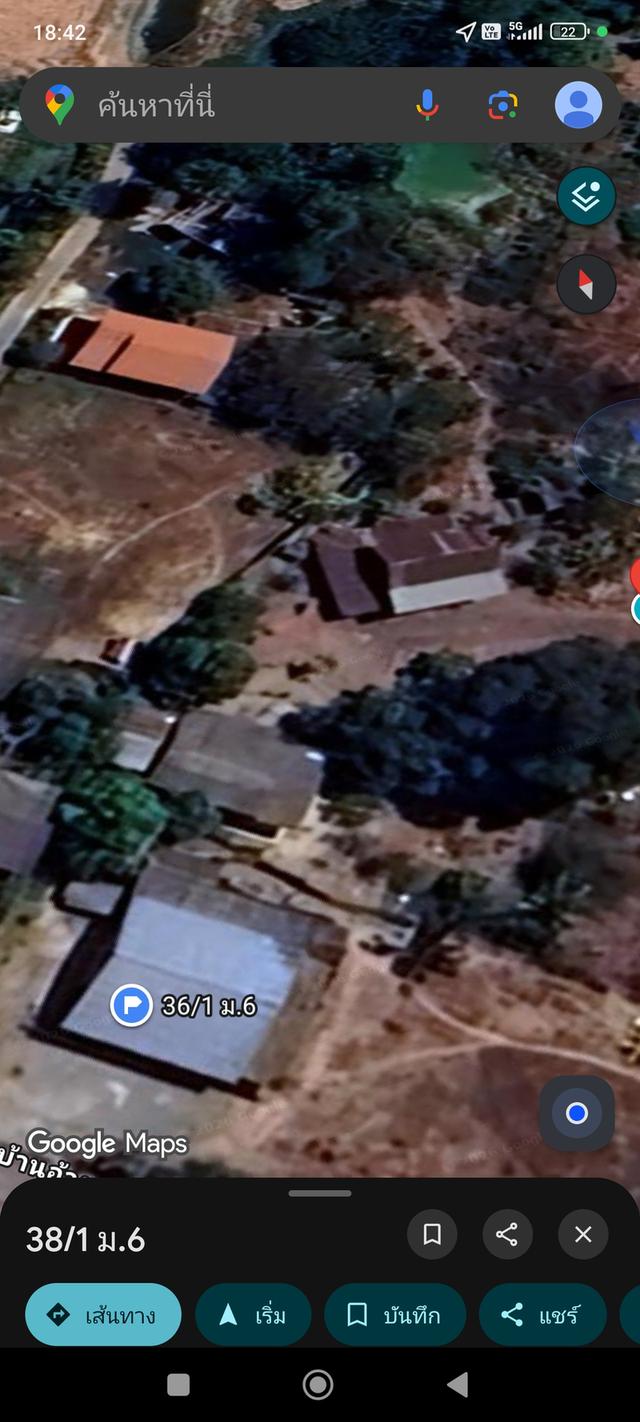Bookmark the place 38/1 ม.6
The width and height of the screenshot is (640, 1422).
click(432, 1235)
